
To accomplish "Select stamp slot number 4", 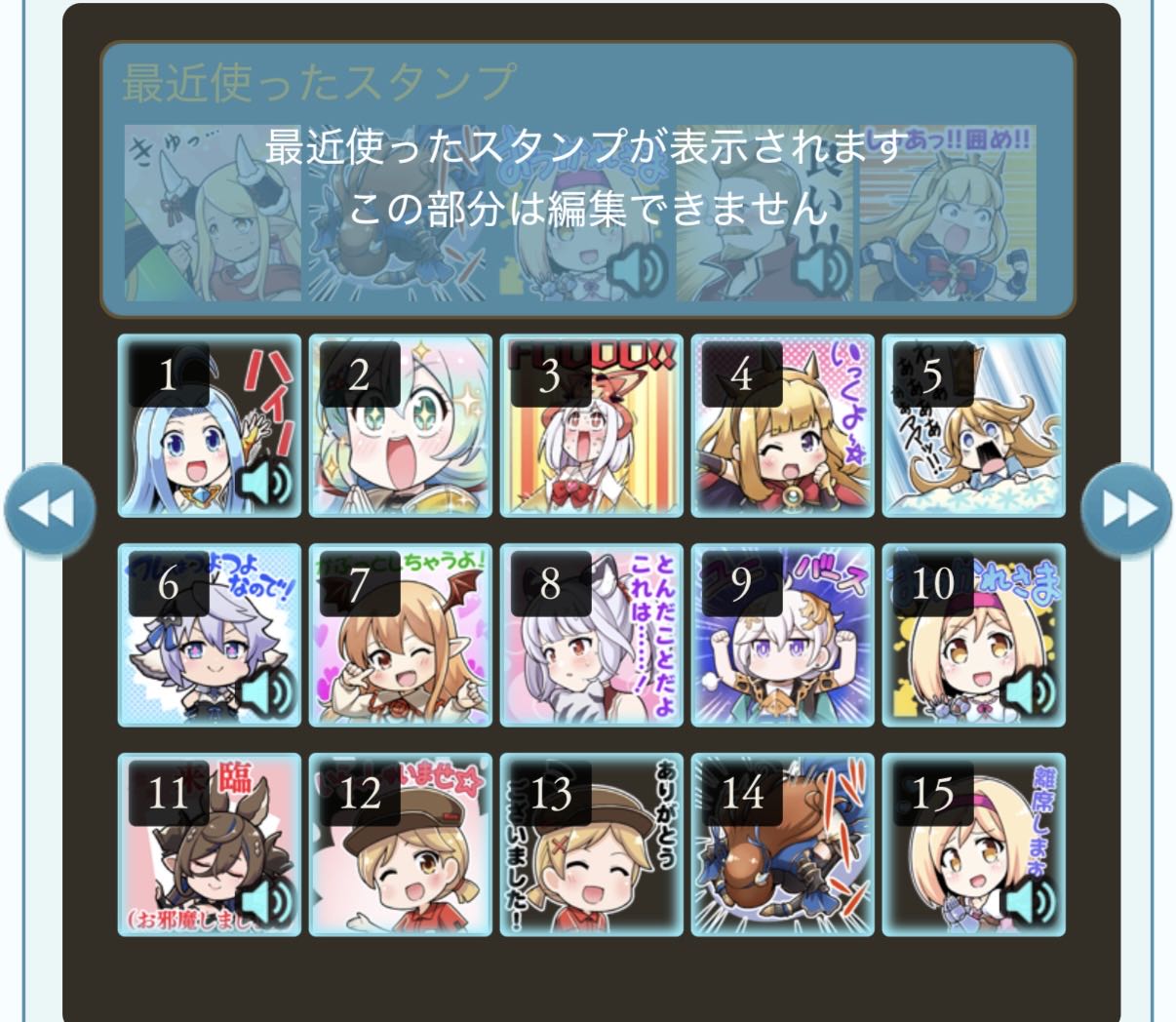I will coord(782,426).
